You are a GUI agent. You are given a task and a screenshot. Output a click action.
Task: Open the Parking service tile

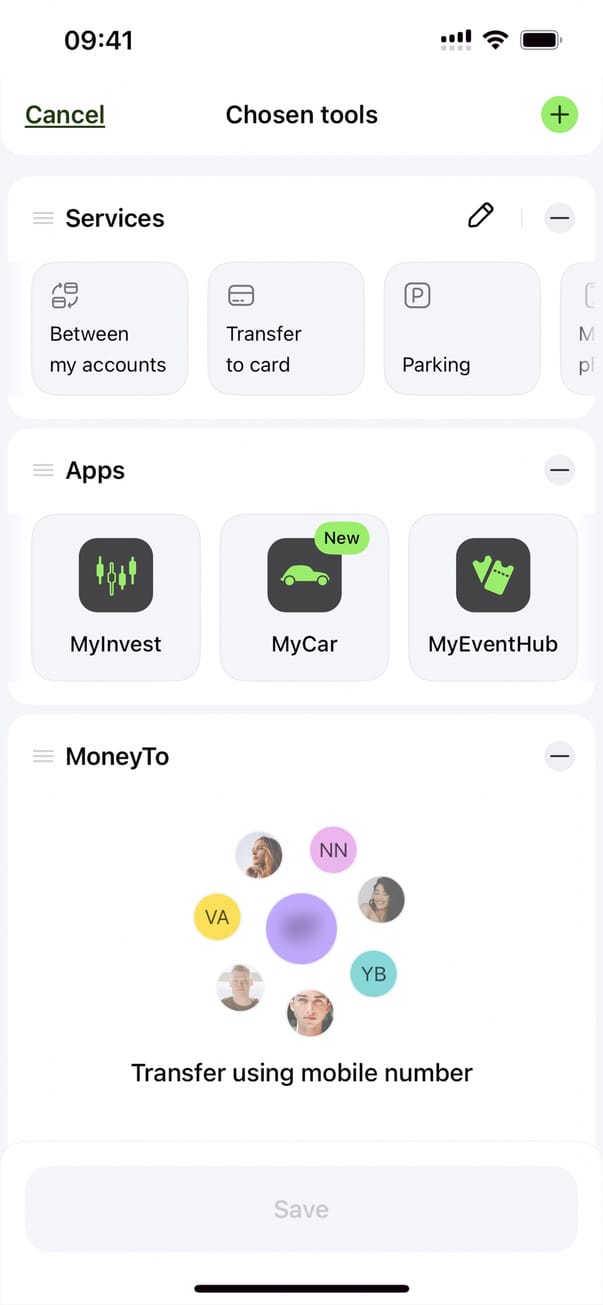point(461,328)
